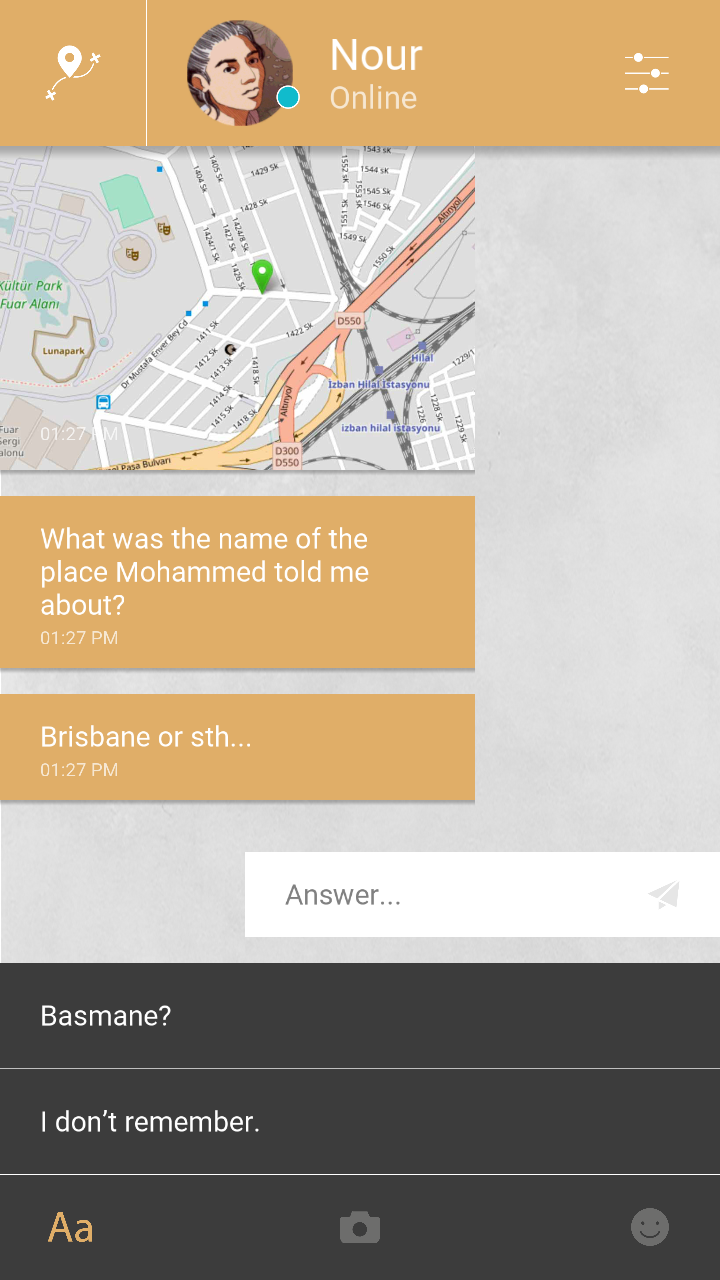Reply with "I don't remember."
The height and width of the screenshot is (1280, 720).
(x=360, y=1122)
